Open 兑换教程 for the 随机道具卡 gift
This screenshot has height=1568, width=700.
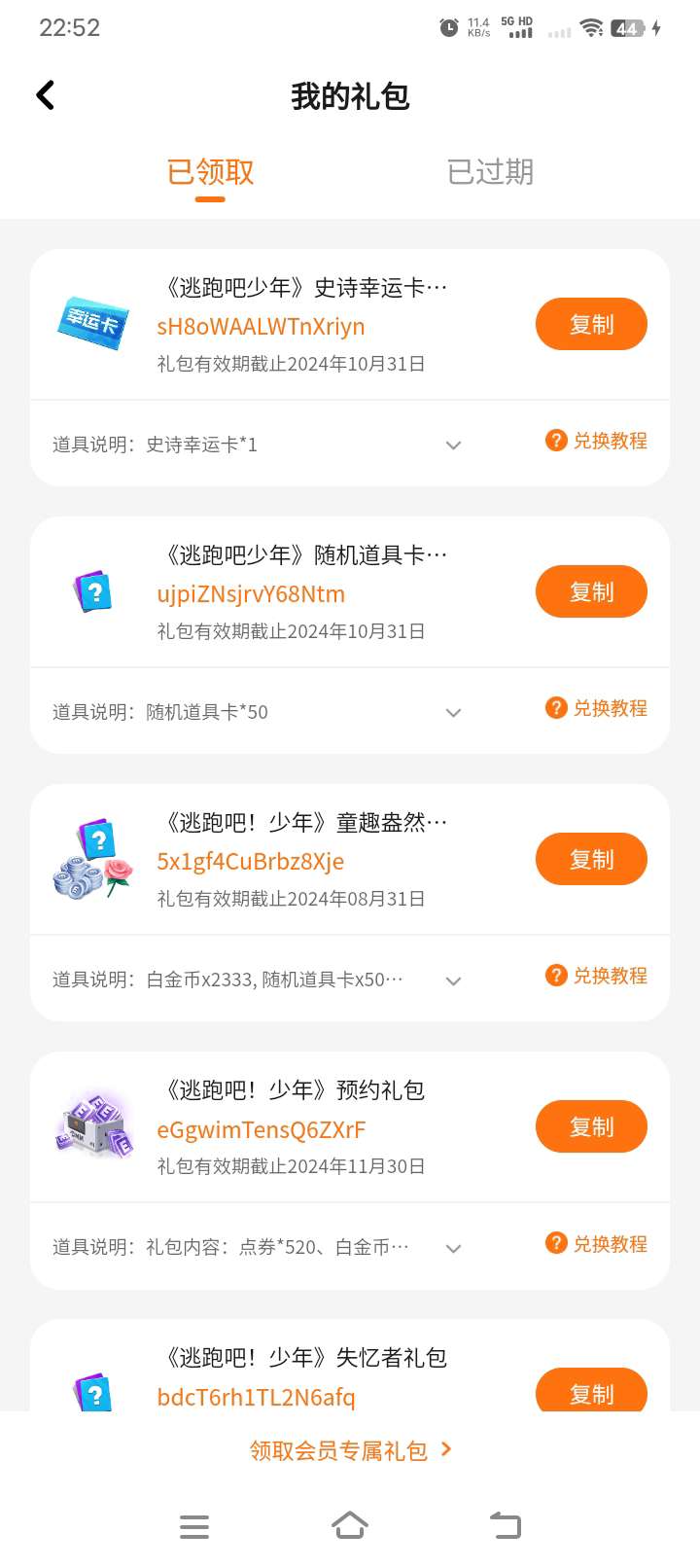597,708
